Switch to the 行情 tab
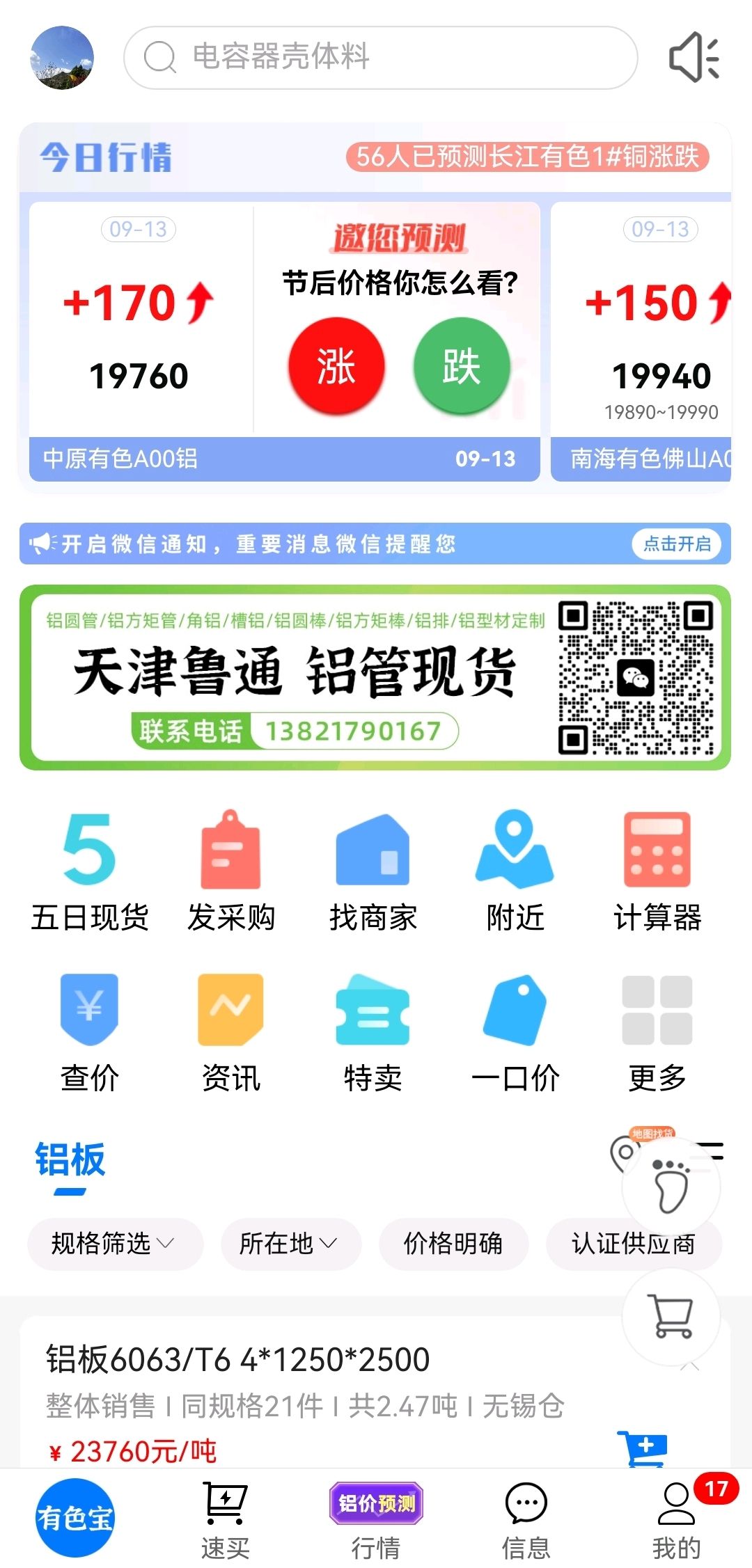 click(376, 1520)
